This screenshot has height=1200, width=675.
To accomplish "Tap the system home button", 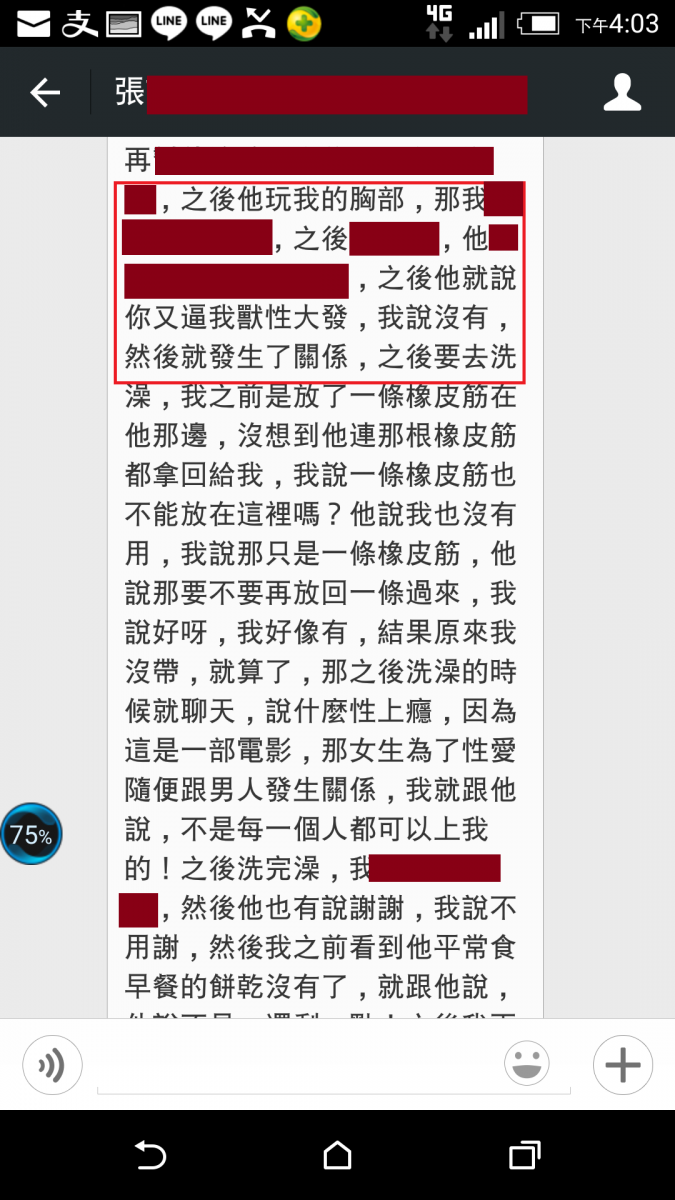I will tap(337, 1156).
